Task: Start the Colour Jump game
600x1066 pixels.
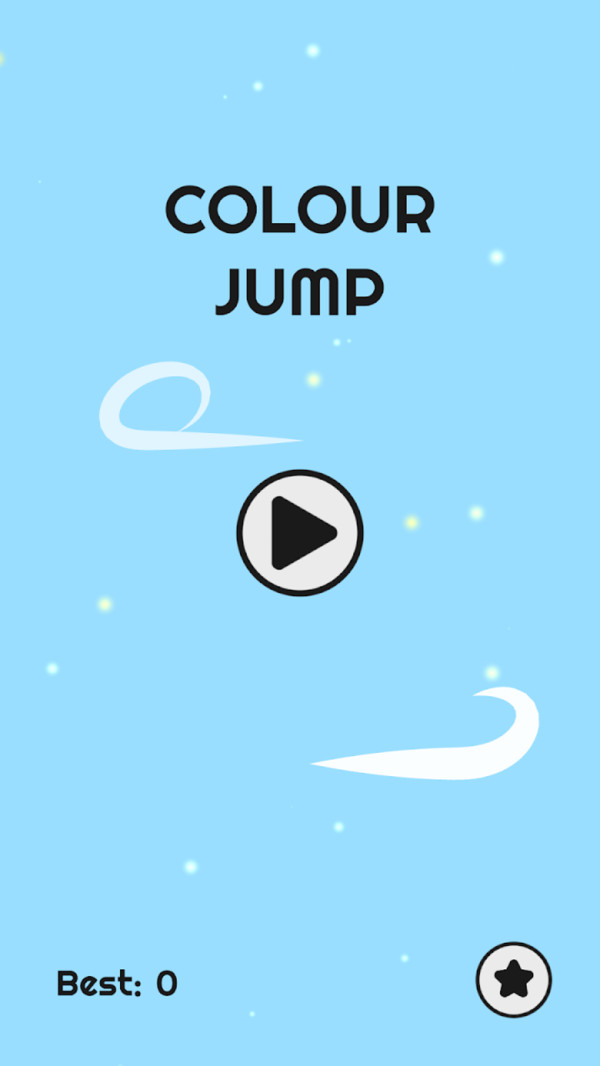Action: point(300,533)
